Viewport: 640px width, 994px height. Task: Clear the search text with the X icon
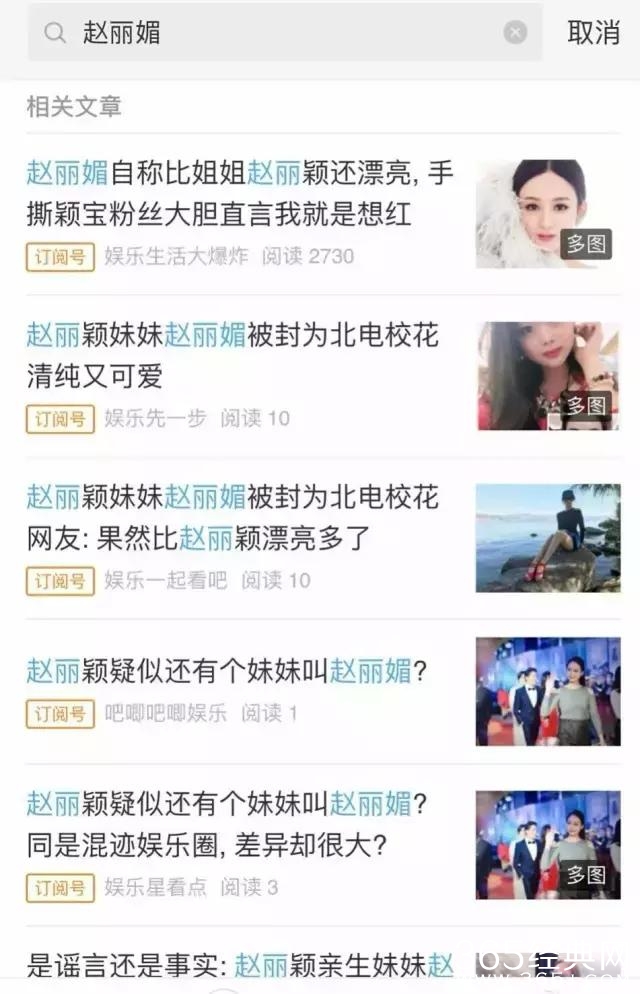point(515,33)
